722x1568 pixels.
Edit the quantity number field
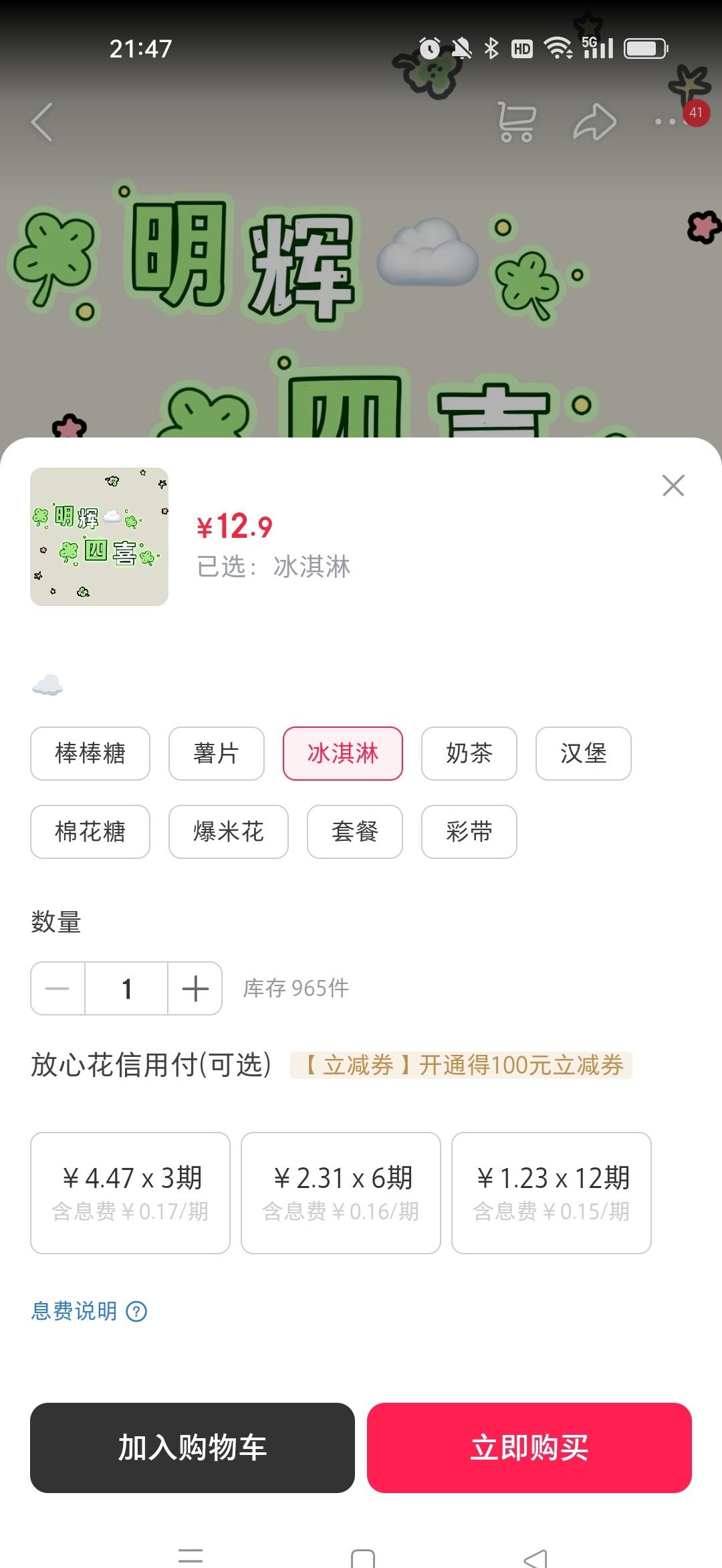pyautogui.click(x=126, y=988)
